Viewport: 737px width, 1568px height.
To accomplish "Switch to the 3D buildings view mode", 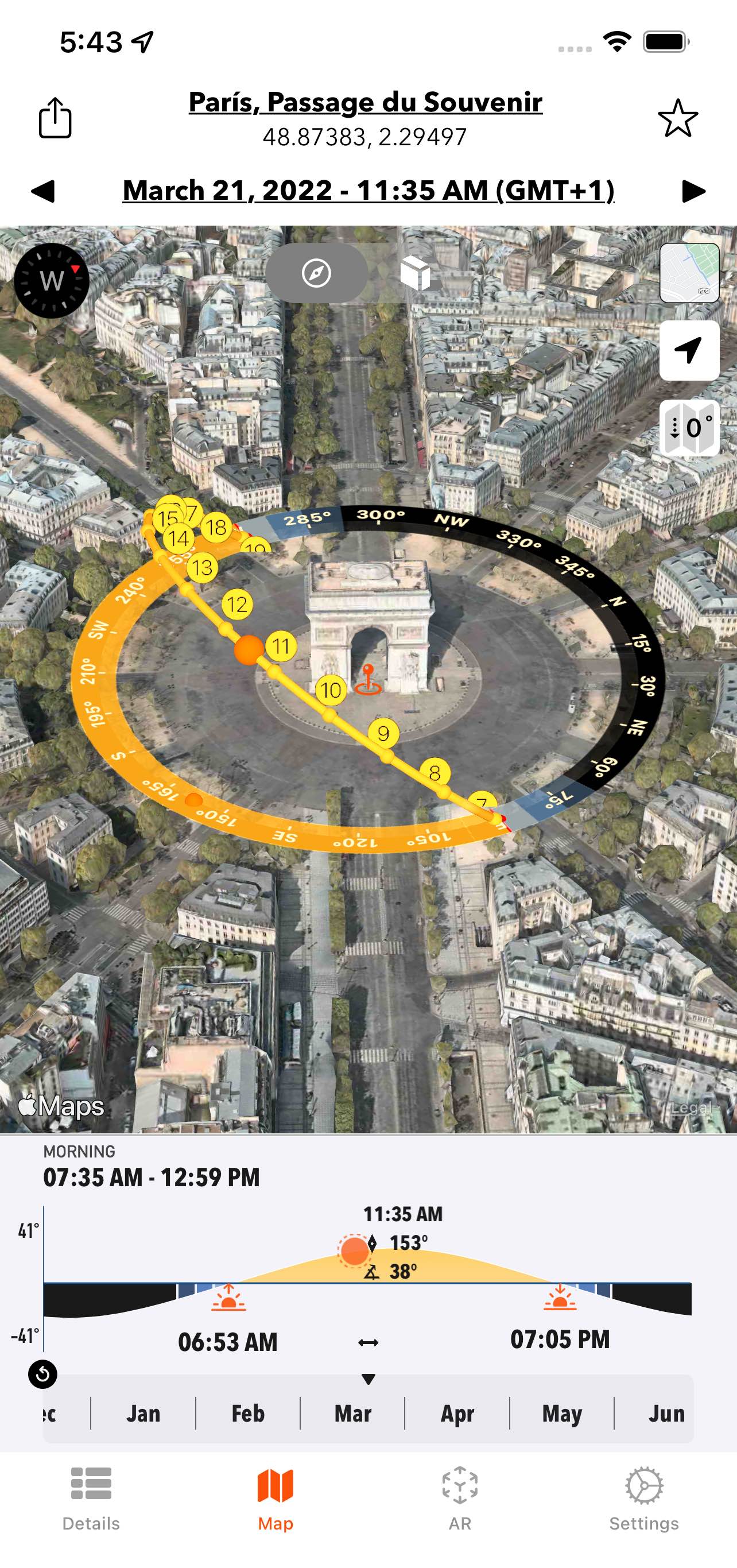I will [x=416, y=273].
